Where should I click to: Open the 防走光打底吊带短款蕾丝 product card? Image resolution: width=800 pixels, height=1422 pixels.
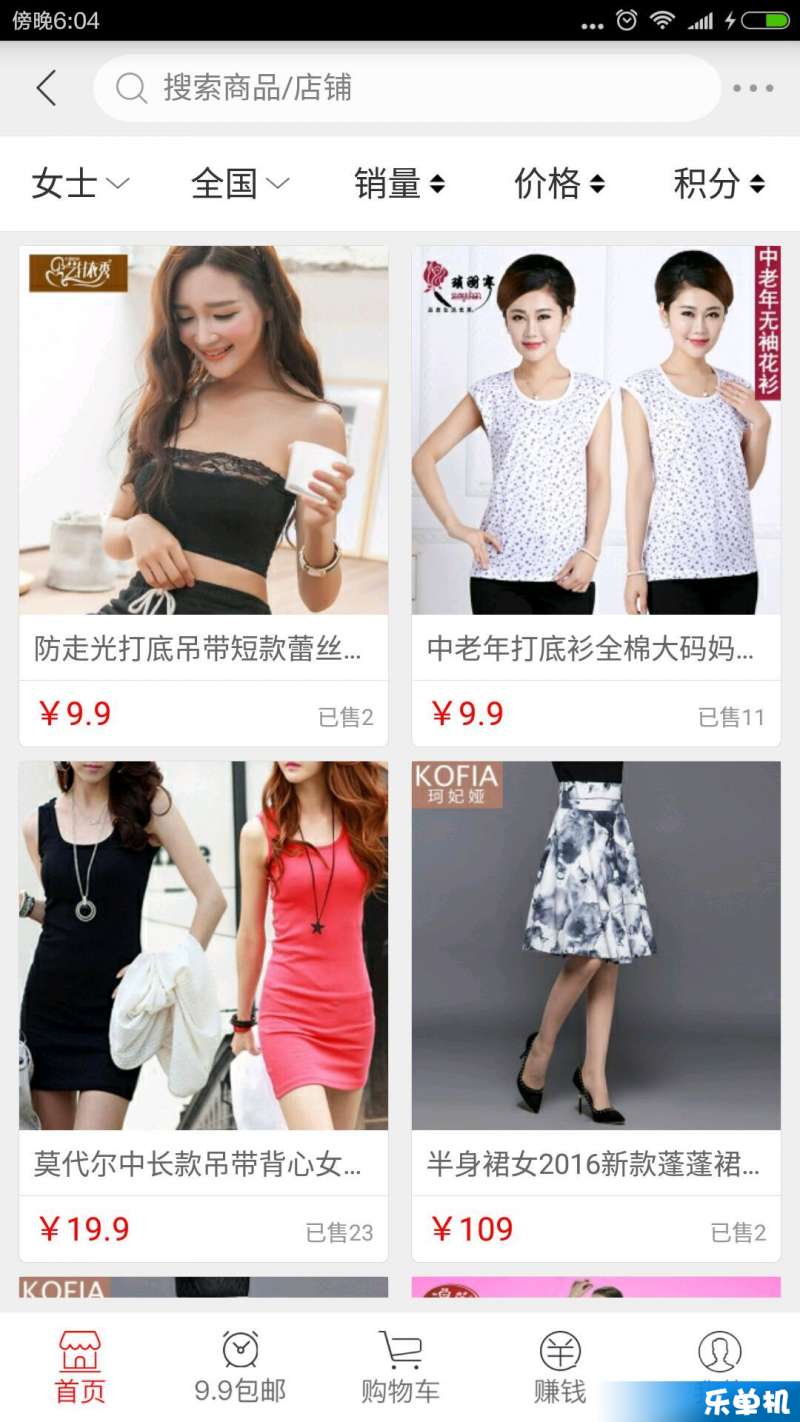pos(204,496)
